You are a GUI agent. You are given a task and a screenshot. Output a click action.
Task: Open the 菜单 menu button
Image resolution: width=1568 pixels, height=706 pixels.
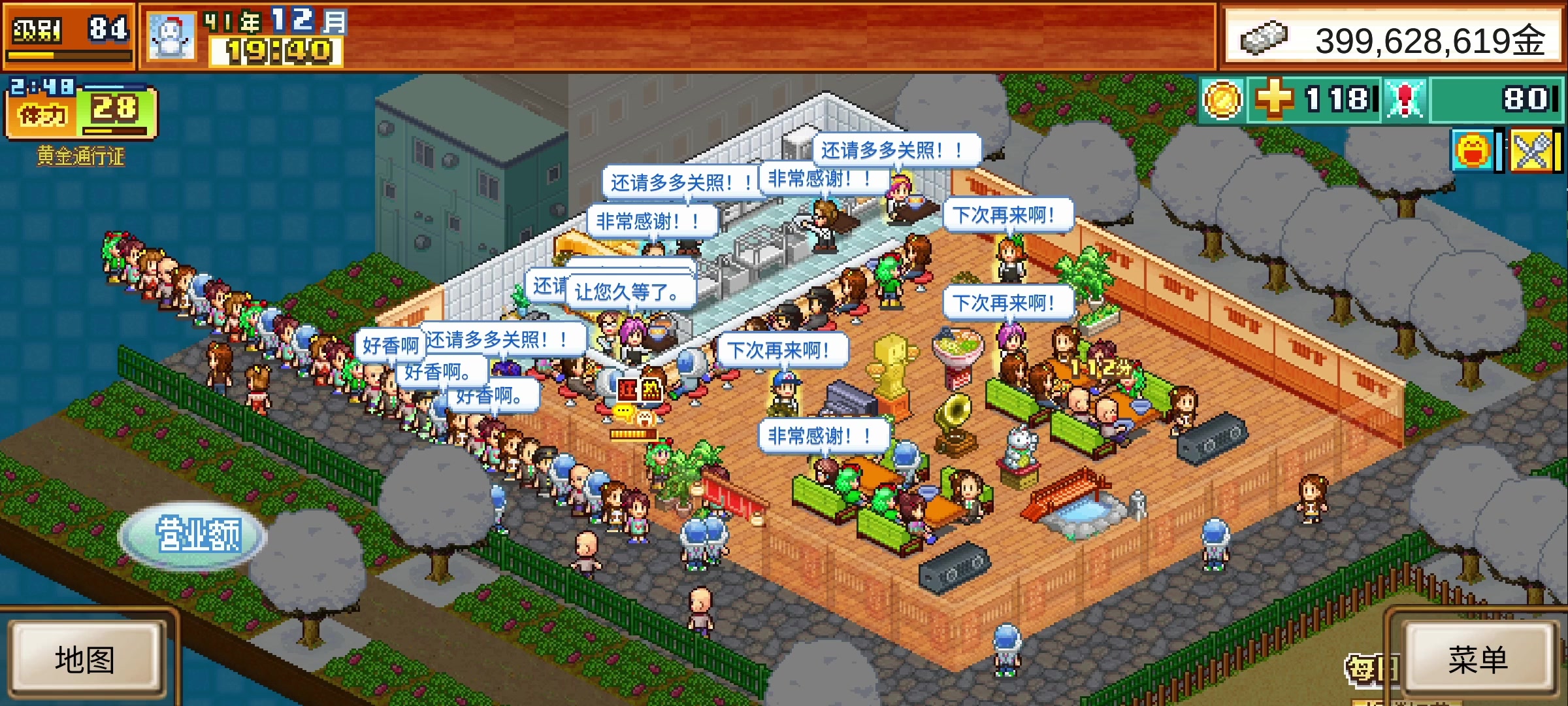coord(1478,658)
